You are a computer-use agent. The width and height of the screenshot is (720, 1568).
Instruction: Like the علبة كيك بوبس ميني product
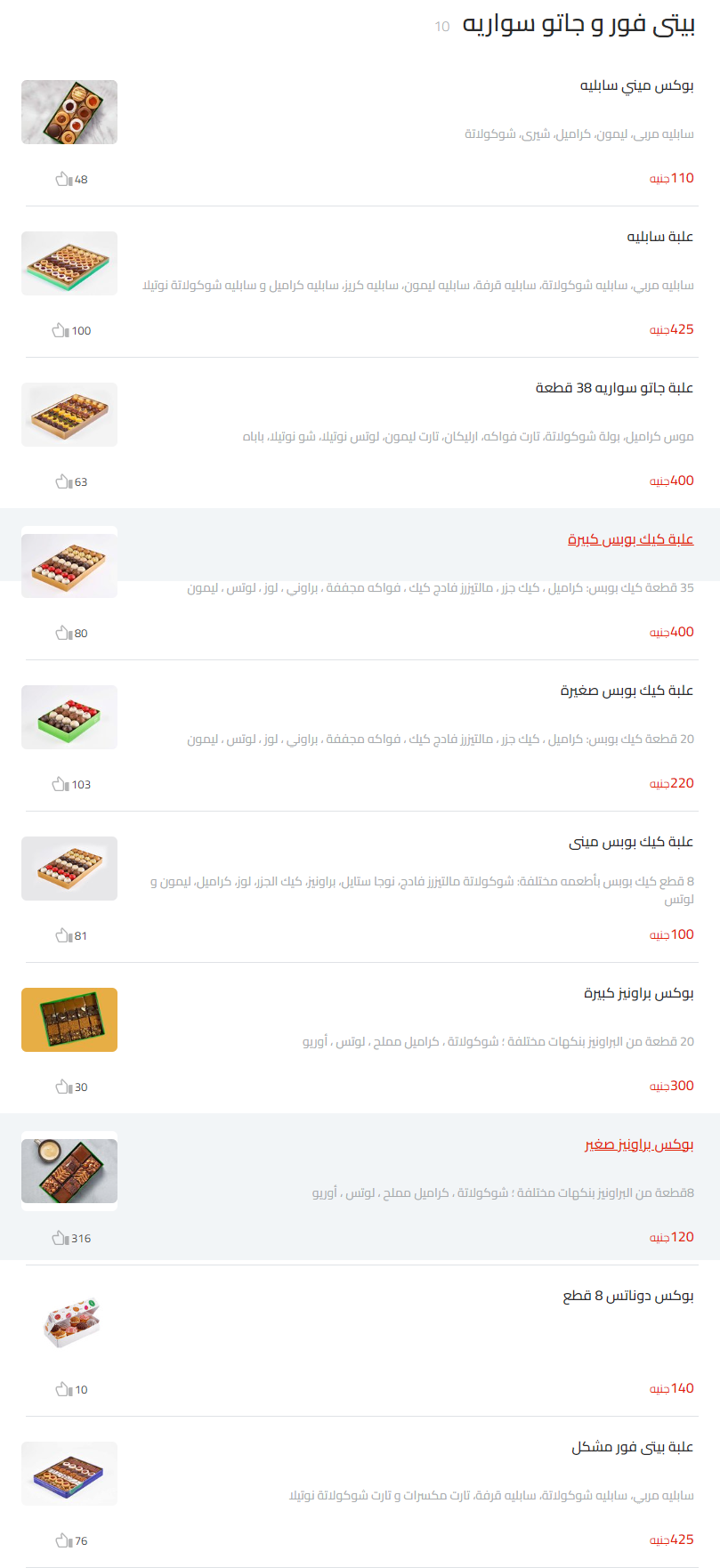pos(62,935)
